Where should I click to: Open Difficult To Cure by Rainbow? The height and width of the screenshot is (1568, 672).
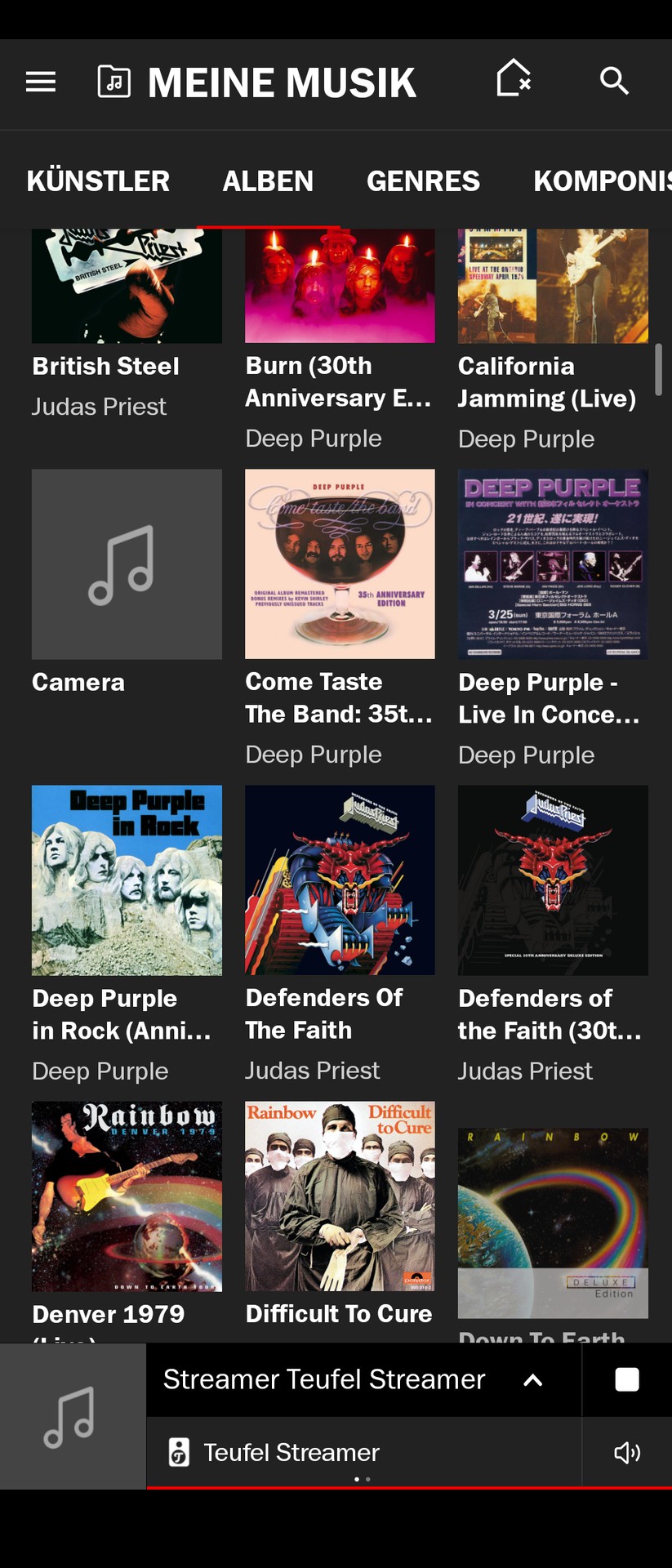pyautogui.click(x=340, y=1196)
